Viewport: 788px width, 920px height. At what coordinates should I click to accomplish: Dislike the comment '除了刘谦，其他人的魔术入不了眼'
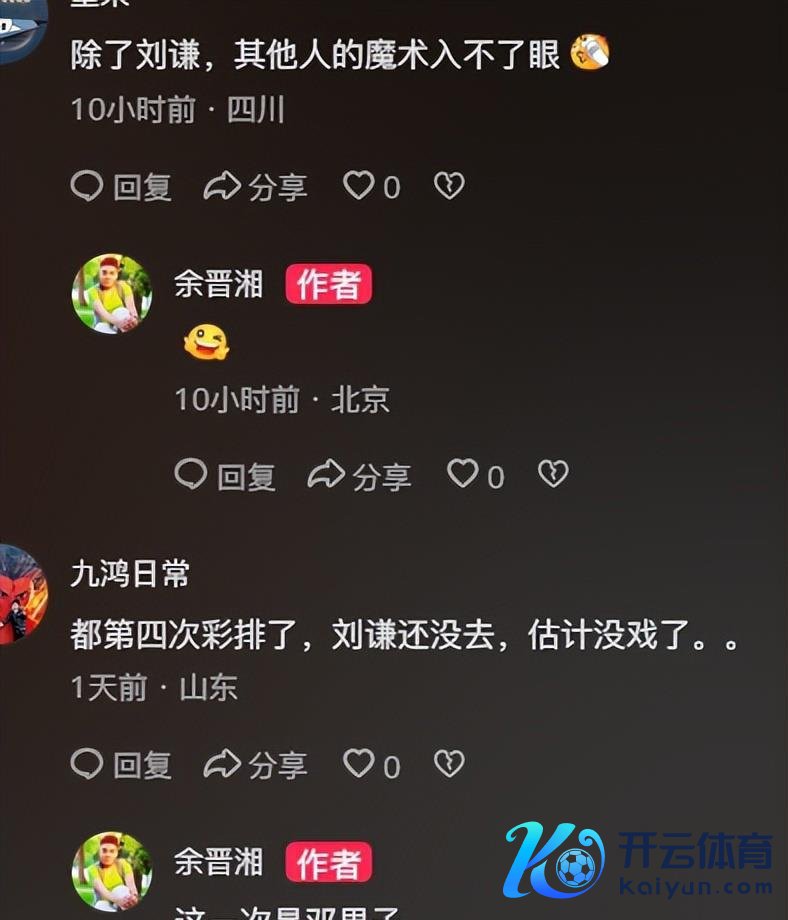click(x=449, y=186)
